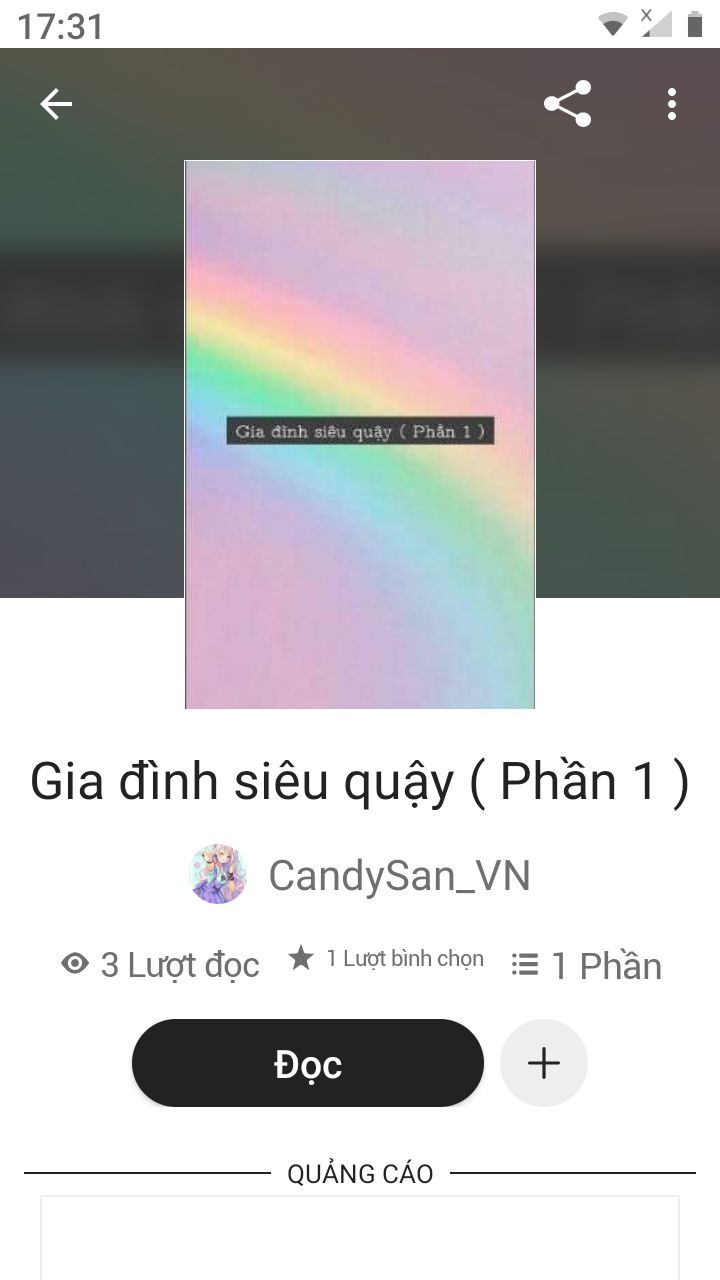Tap the Đọc button to start reading
This screenshot has width=720, height=1280.
click(x=308, y=1063)
